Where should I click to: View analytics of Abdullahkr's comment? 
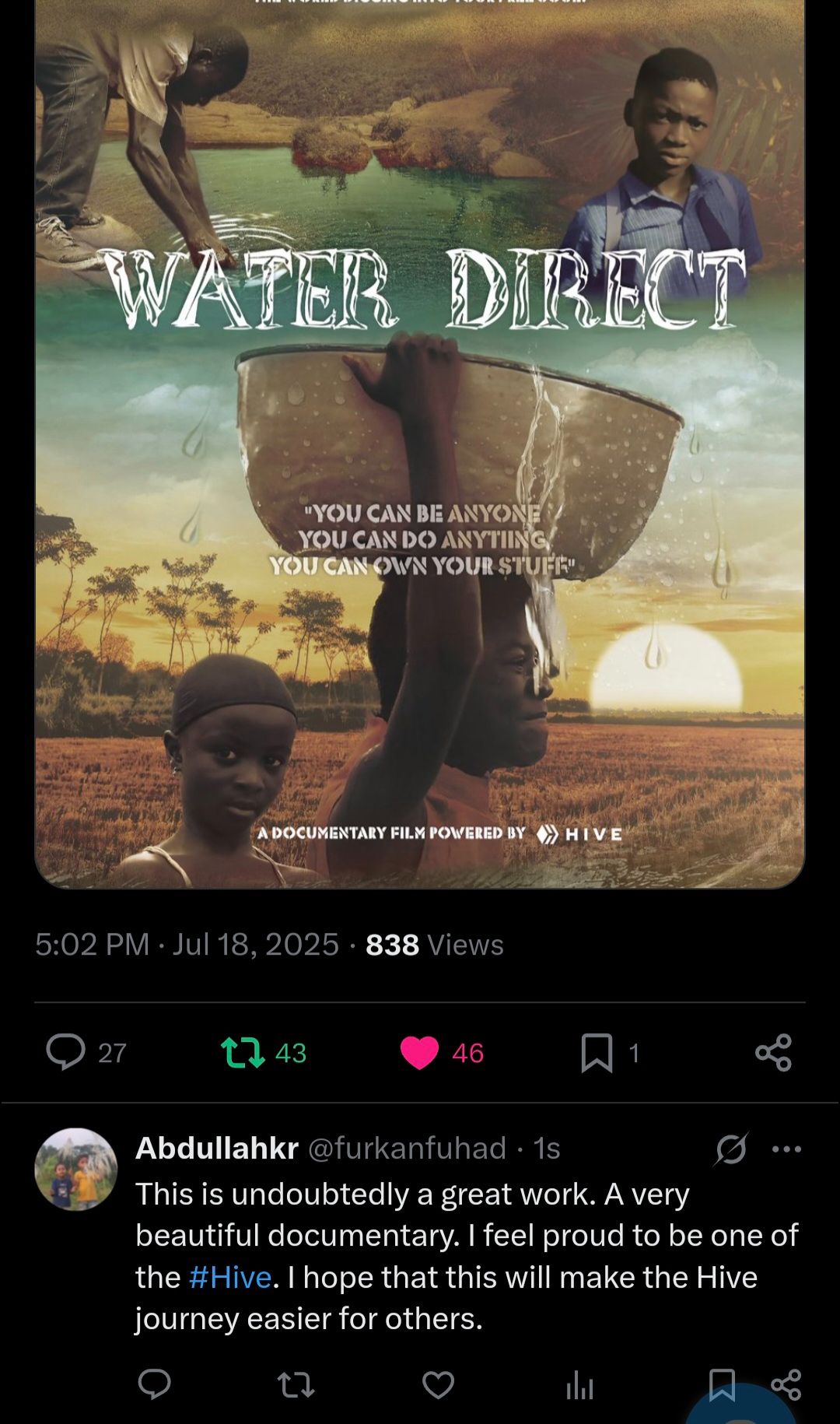pyautogui.click(x=579, y=1385)
